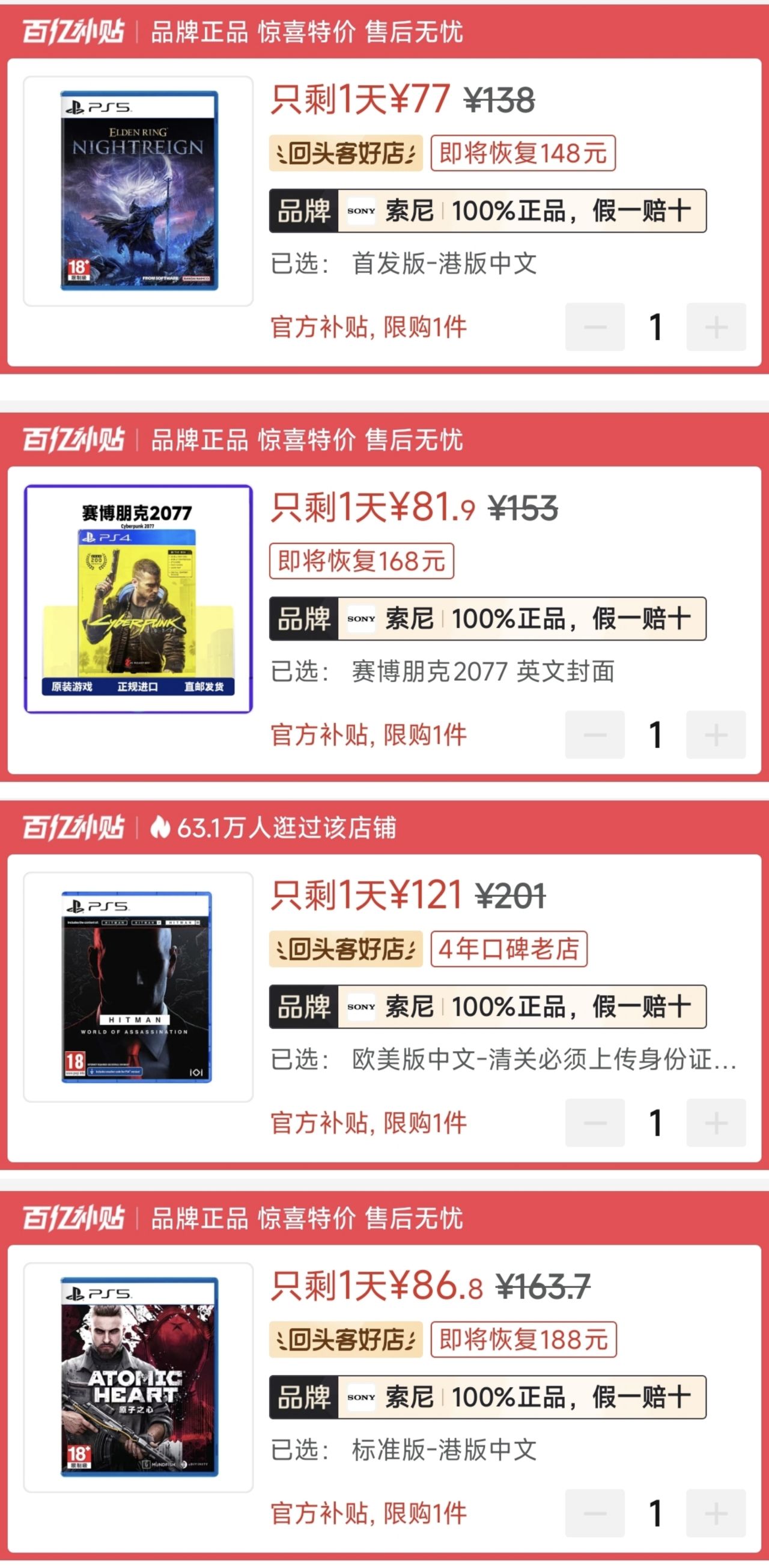Increase quantity for 欧美版中文 Hitman item
Screen dimensions: 769x1568
click(x=716, y=1123)
